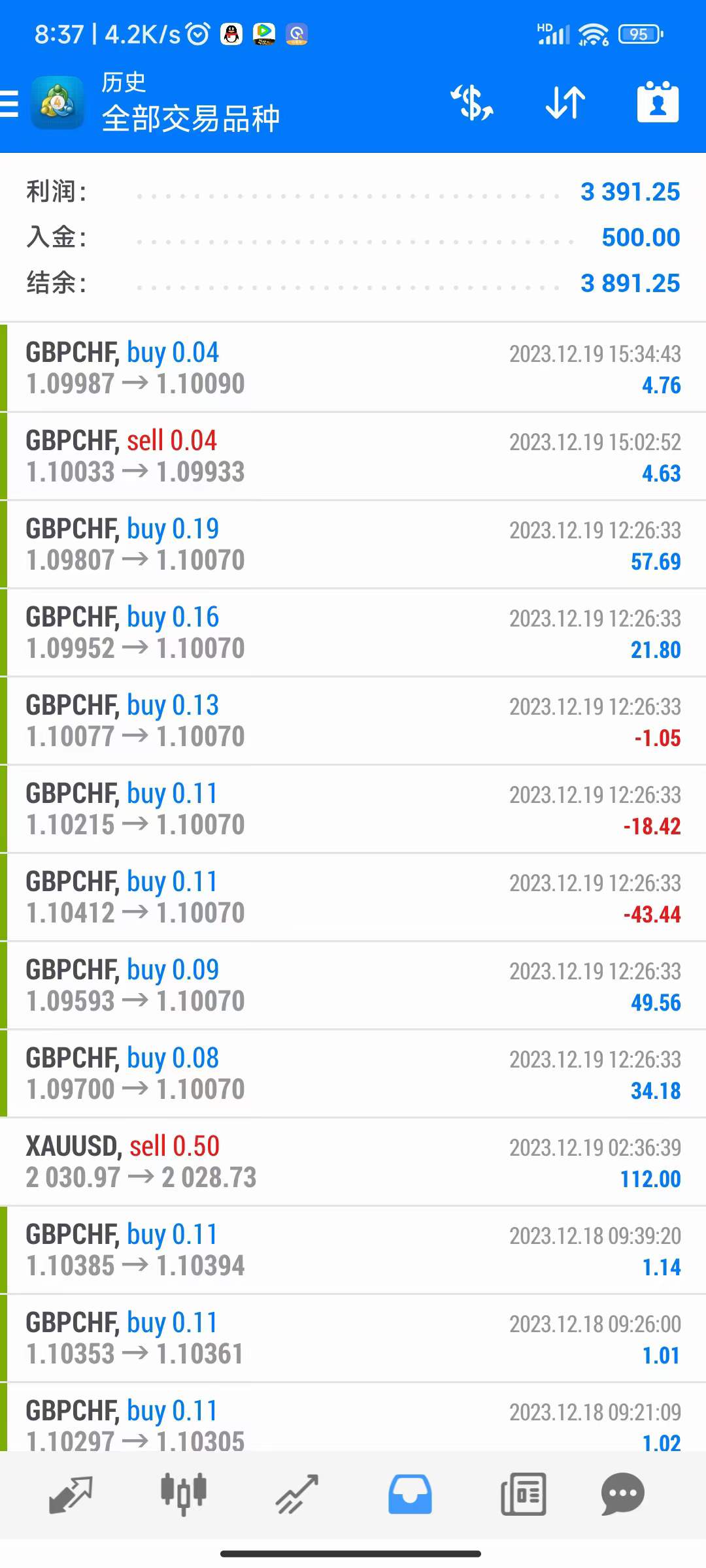Open the sort order arrows
The width and height of the screenshot is (706, 1568).
[565, 103]
